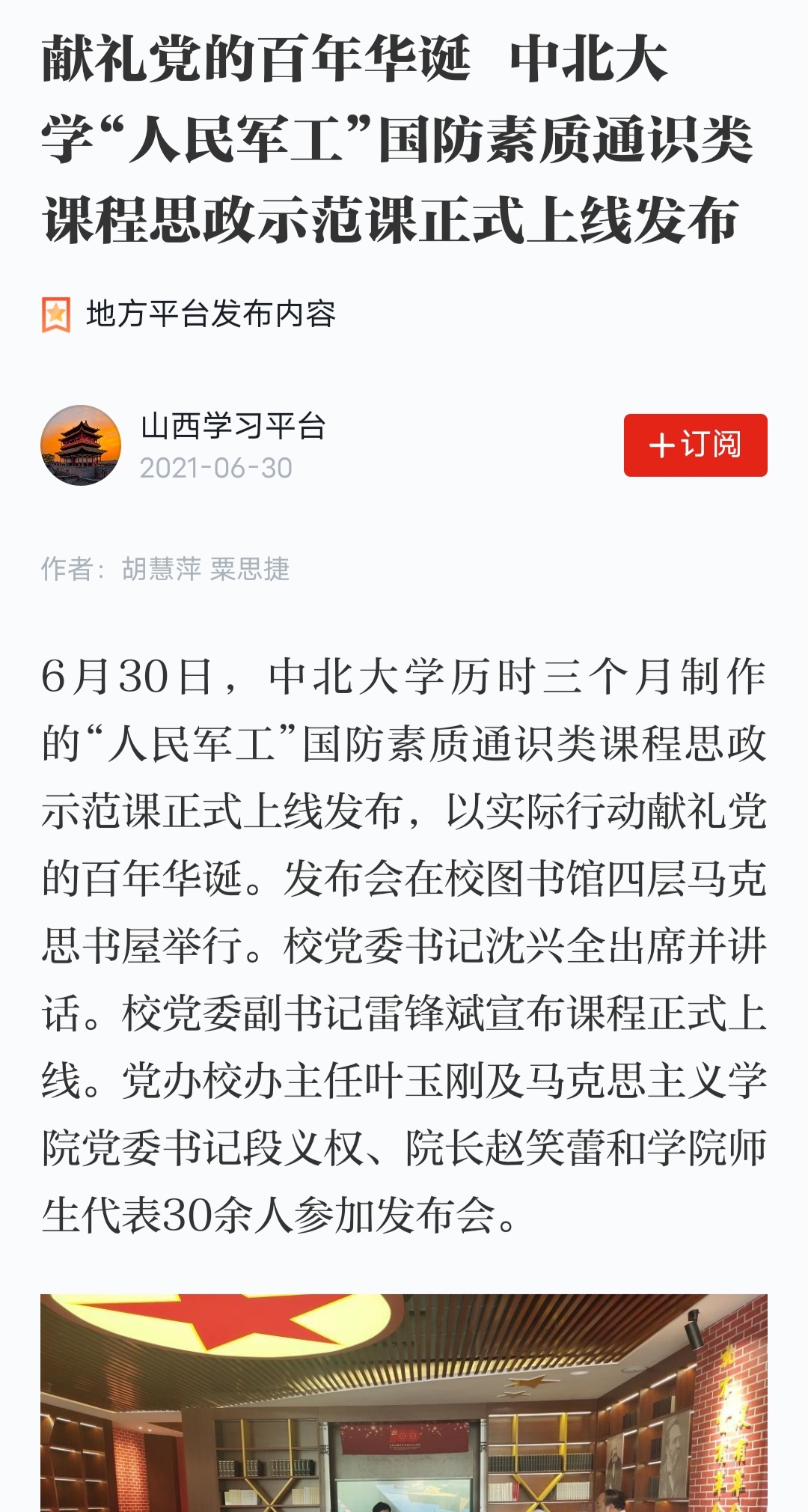Open the 山西学习平台 account name
This screenshot has height=1512, width=808.
pos(233,427)
